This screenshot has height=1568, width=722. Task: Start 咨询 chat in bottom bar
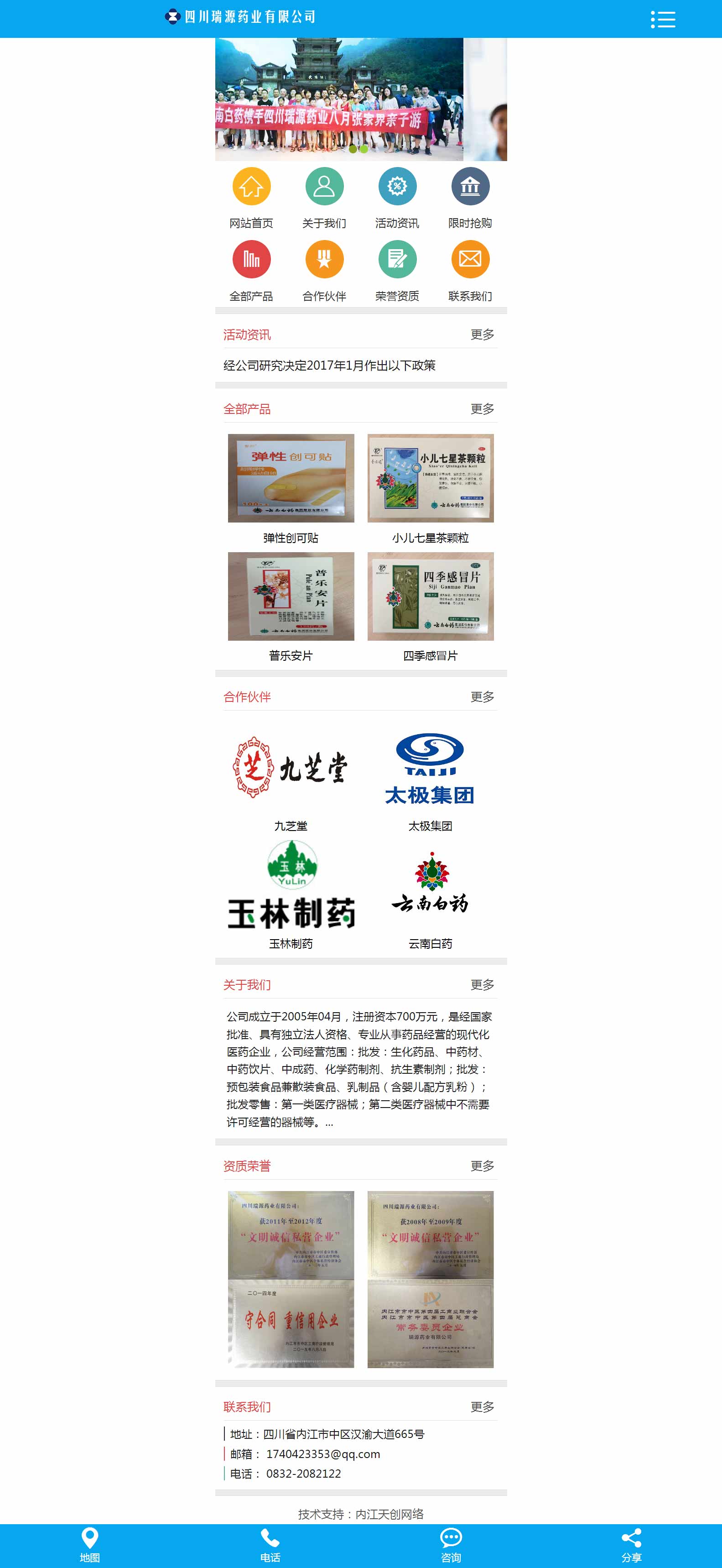[451, 1546]
